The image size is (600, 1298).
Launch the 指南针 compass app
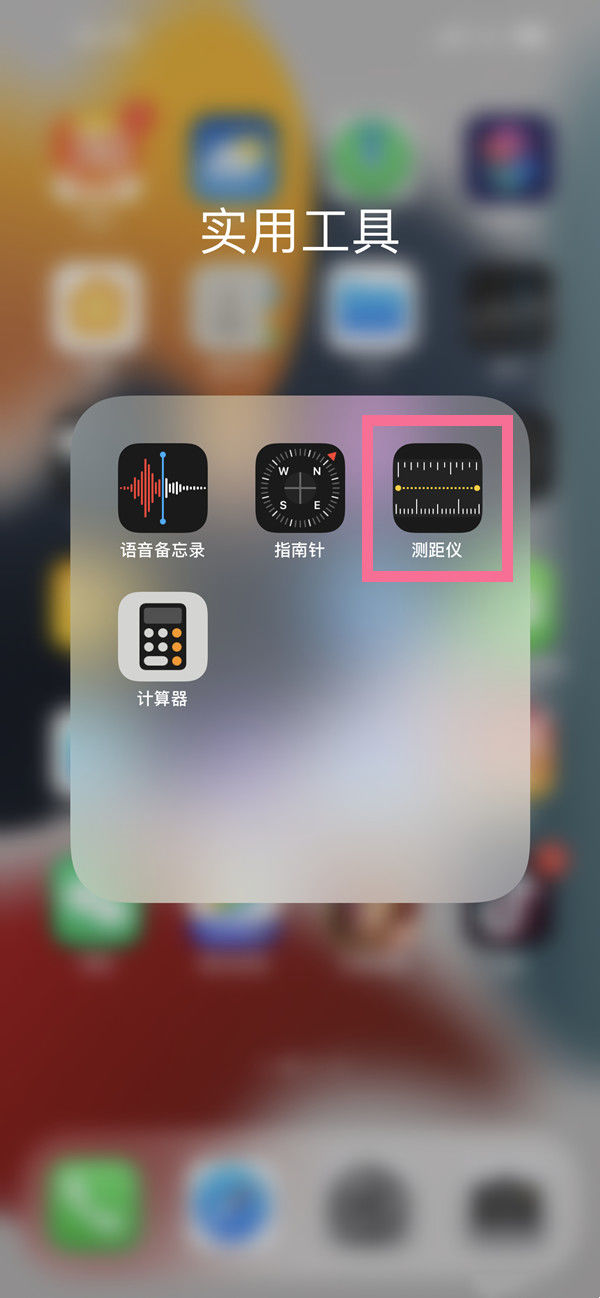300,488
